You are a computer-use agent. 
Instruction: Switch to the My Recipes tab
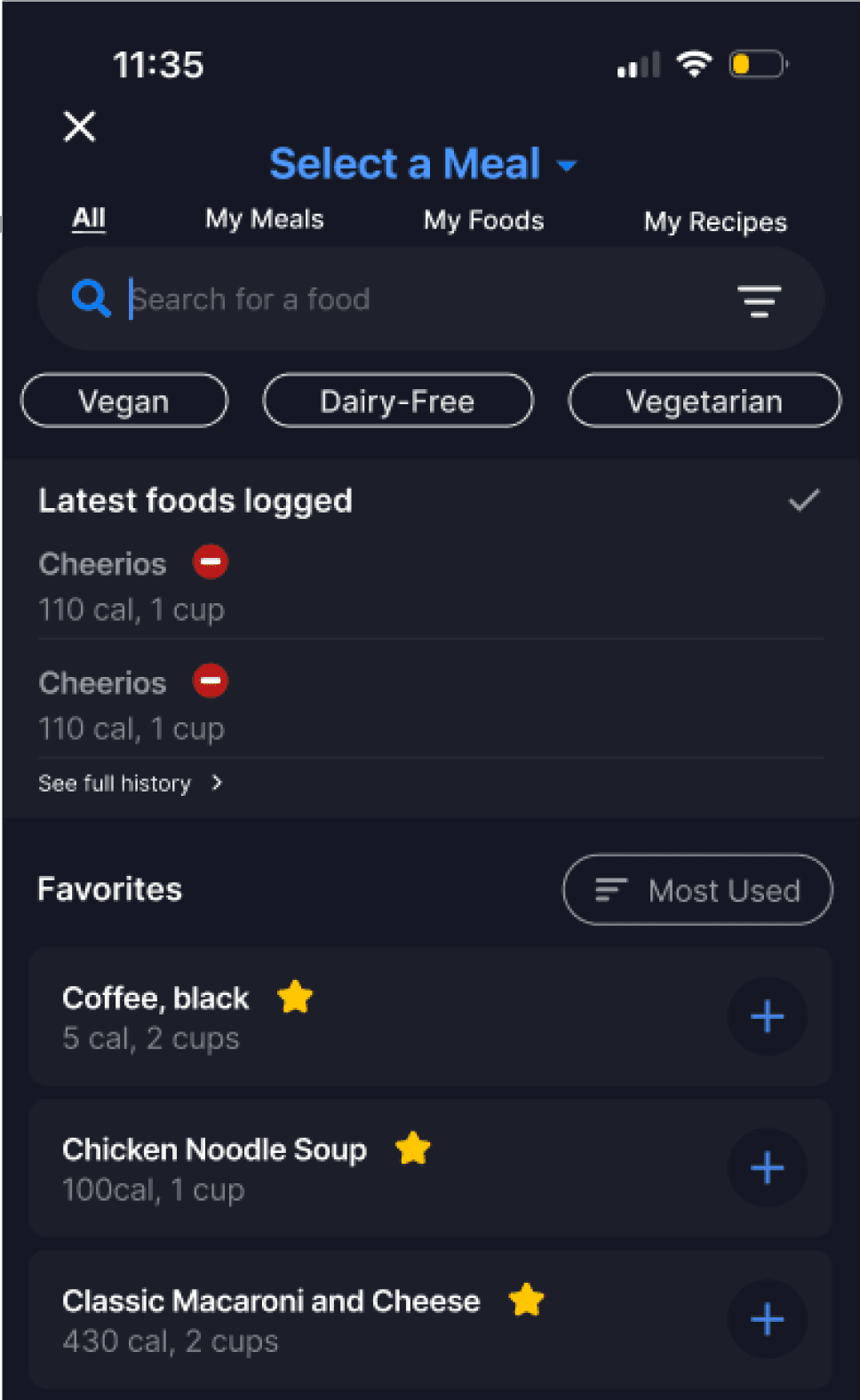(715, 222)
